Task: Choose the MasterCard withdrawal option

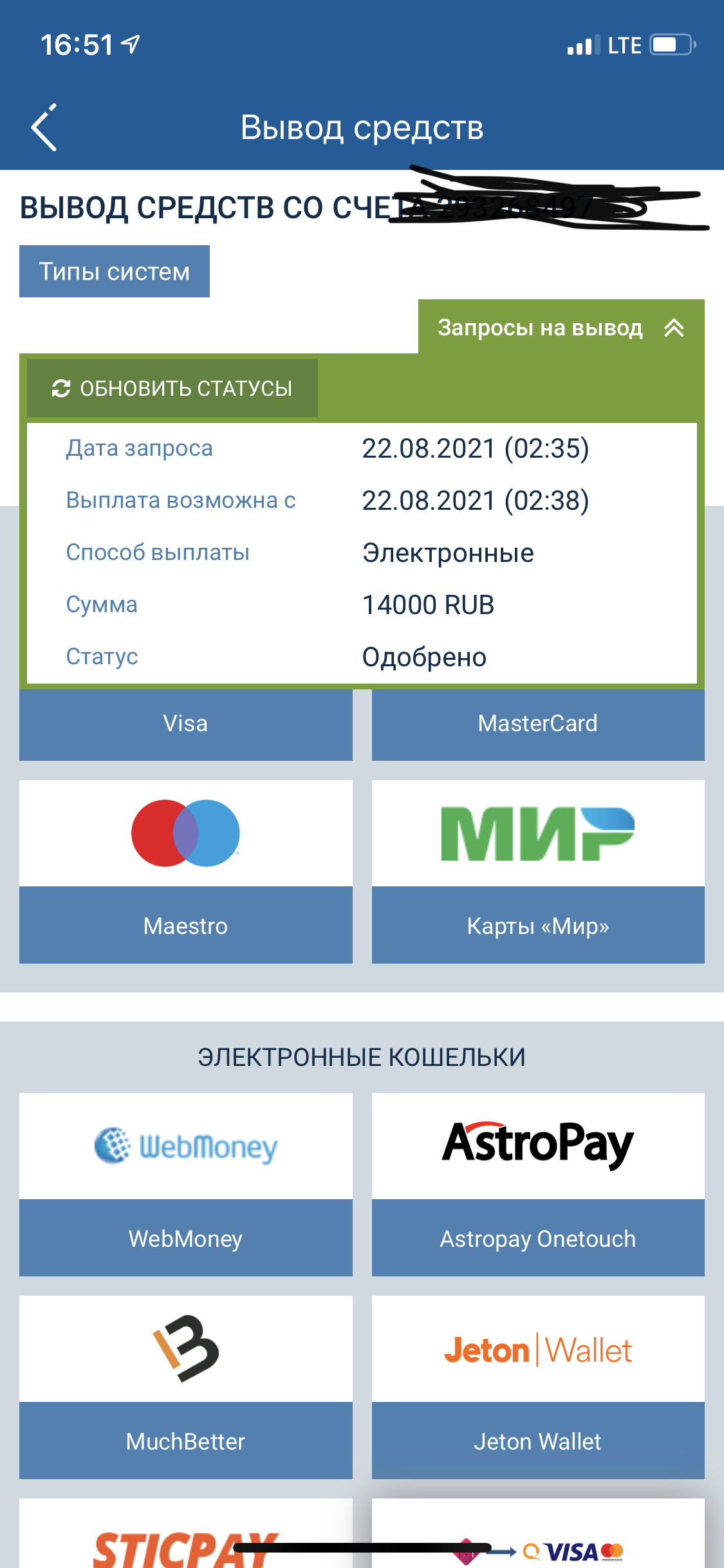Action: pos(538,724)
